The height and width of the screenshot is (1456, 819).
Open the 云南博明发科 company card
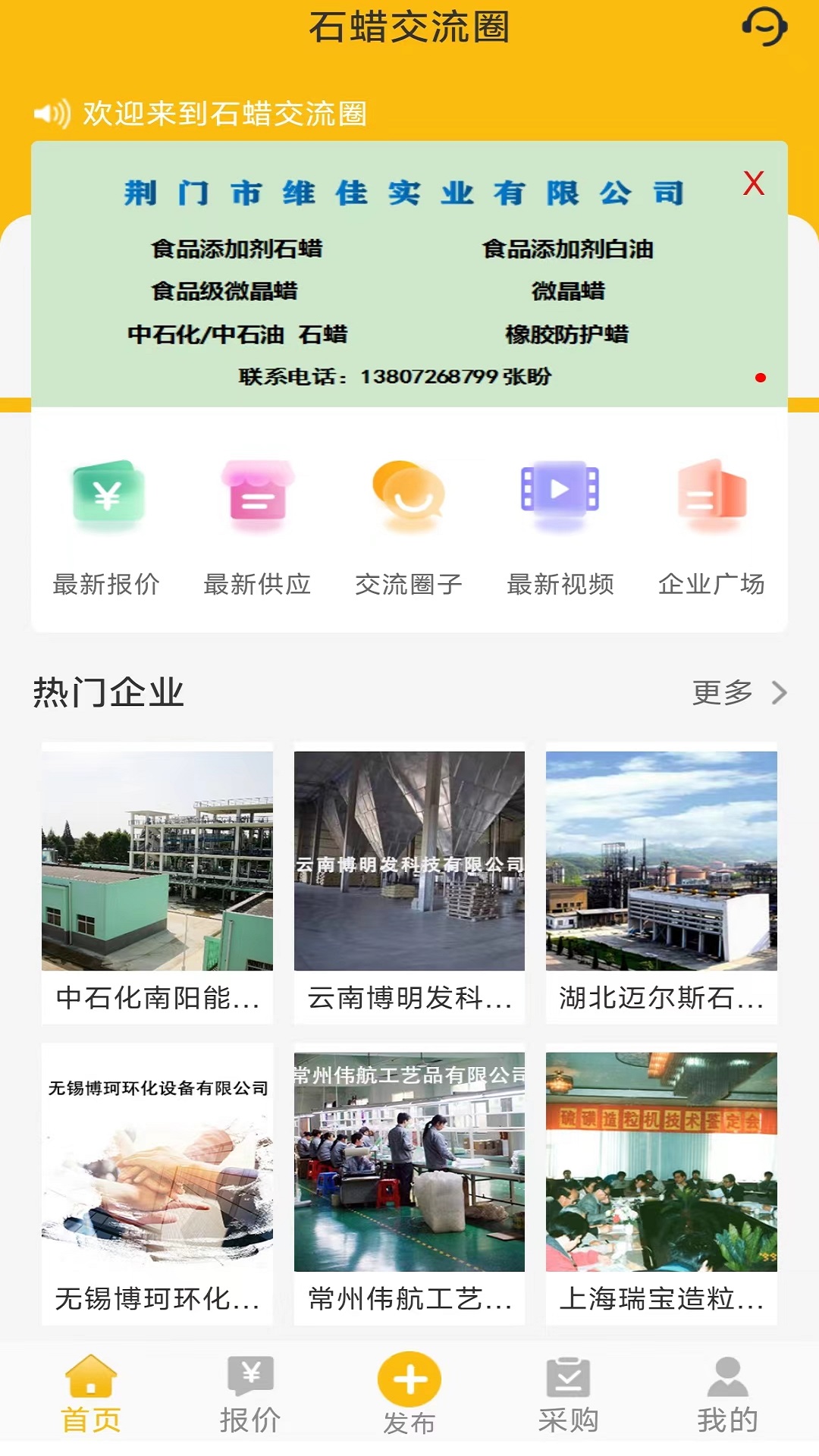(x=409, y=882)
